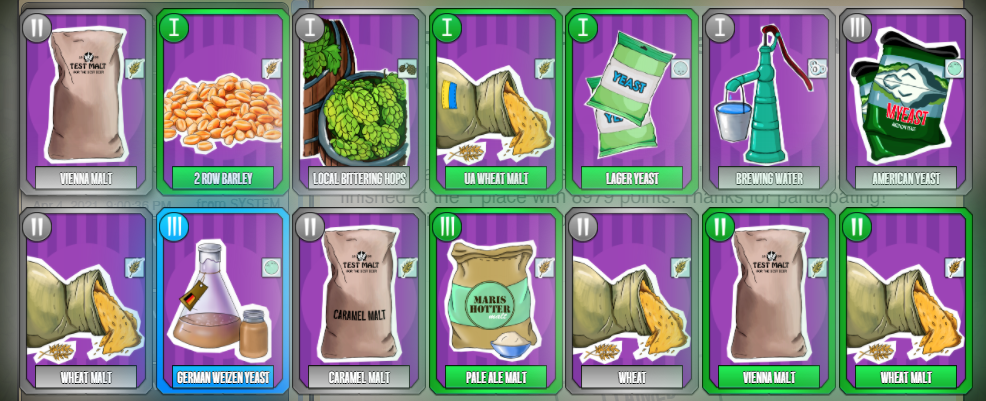Select the Caramel Malt card
This screenshot has width=986, height=401.
[358, 300]
